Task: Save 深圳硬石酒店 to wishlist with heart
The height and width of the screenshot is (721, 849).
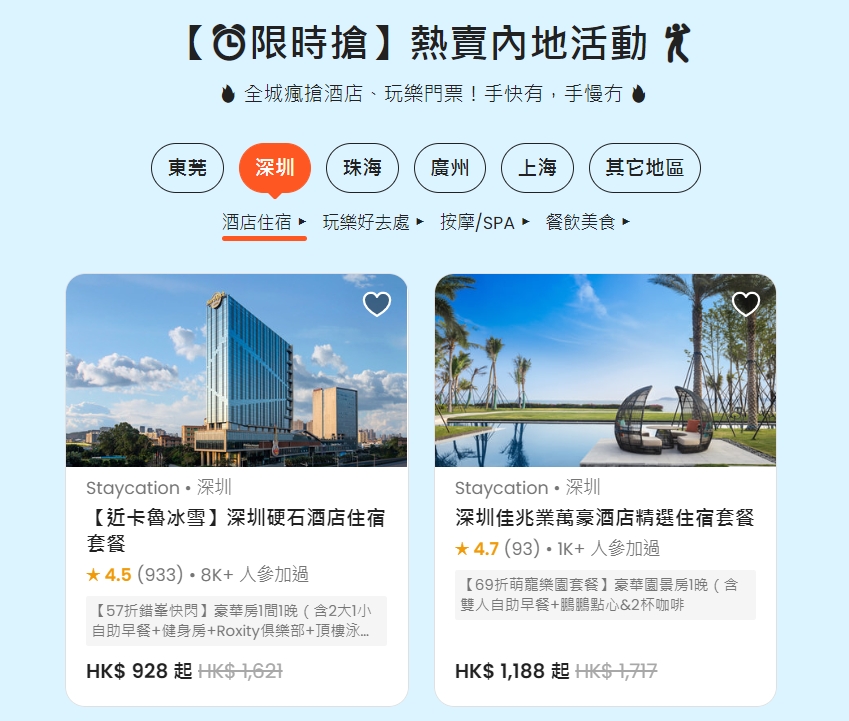Action: coord(377,304)
